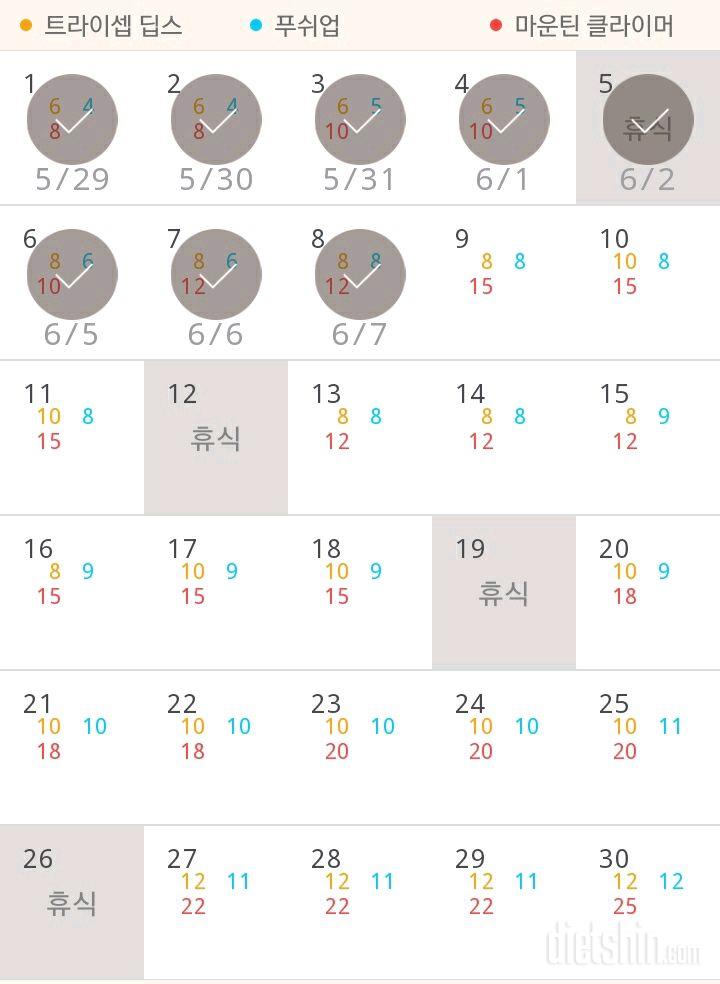Select day 25 workout
The width and height of the screenshot is (720, 984).
click(x=648, y=747)
